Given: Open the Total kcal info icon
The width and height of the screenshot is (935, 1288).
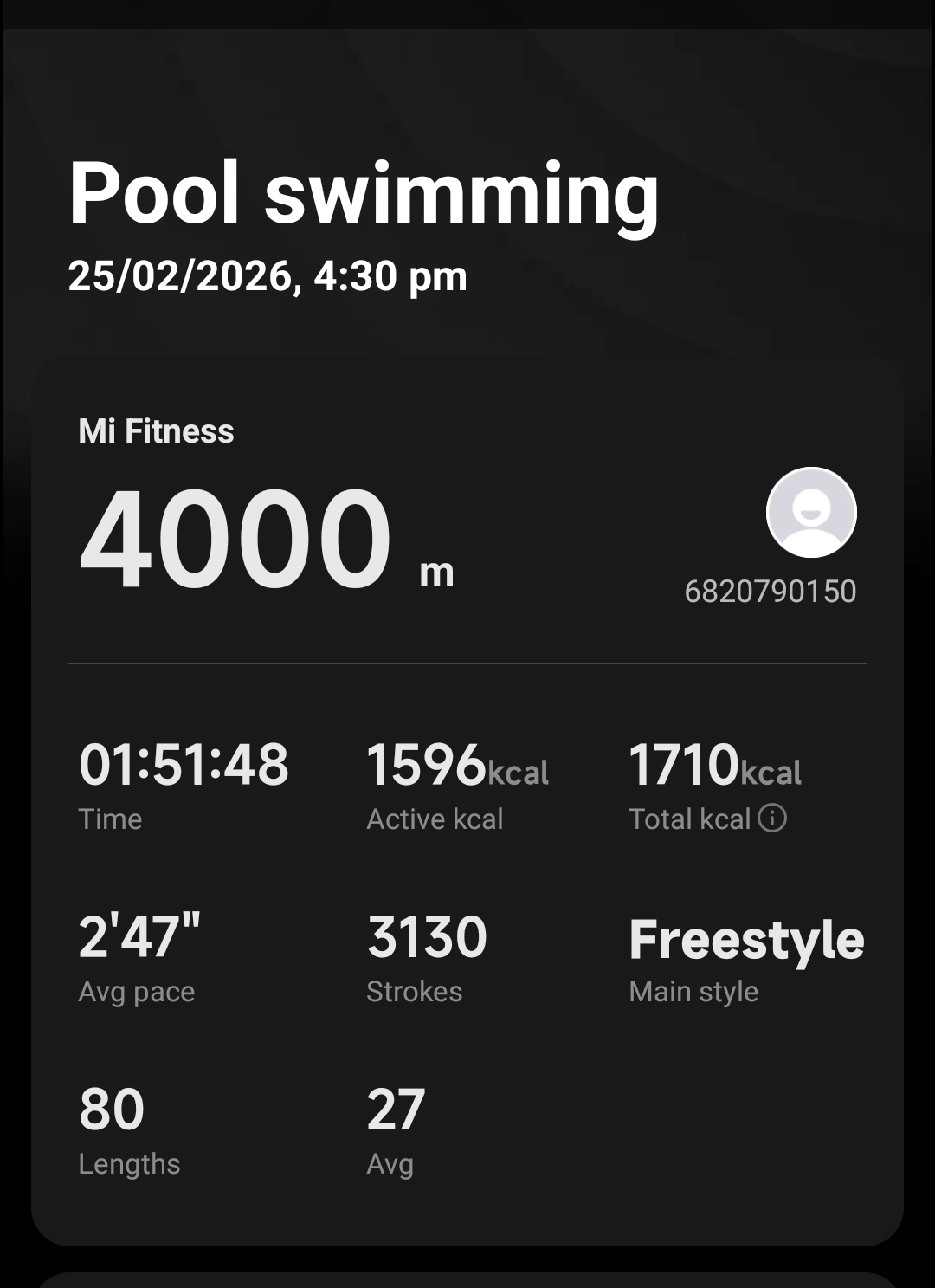Looking at the screenshot, I should click(771, 818).
